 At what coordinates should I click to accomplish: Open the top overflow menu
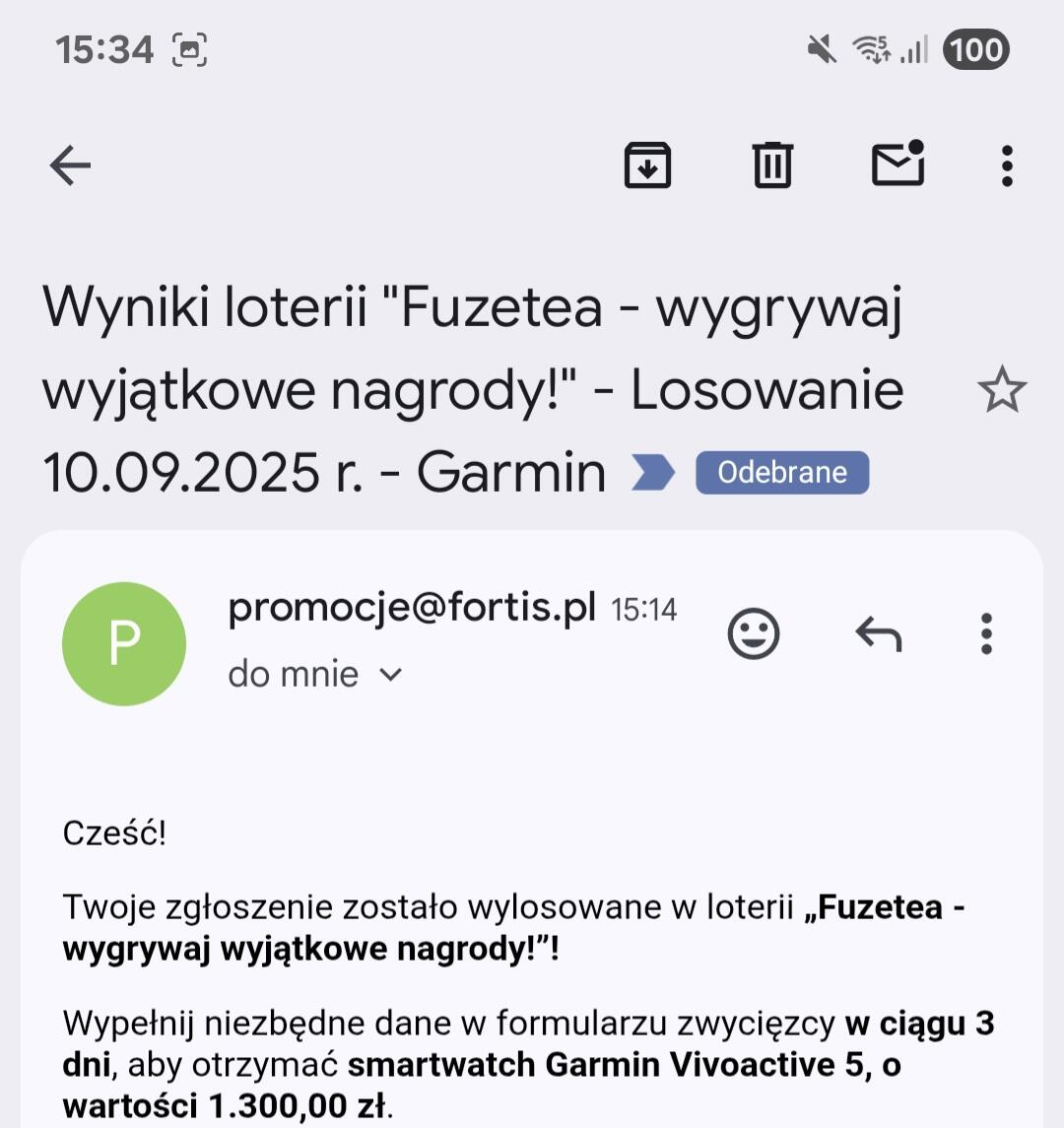point(1006,166)
